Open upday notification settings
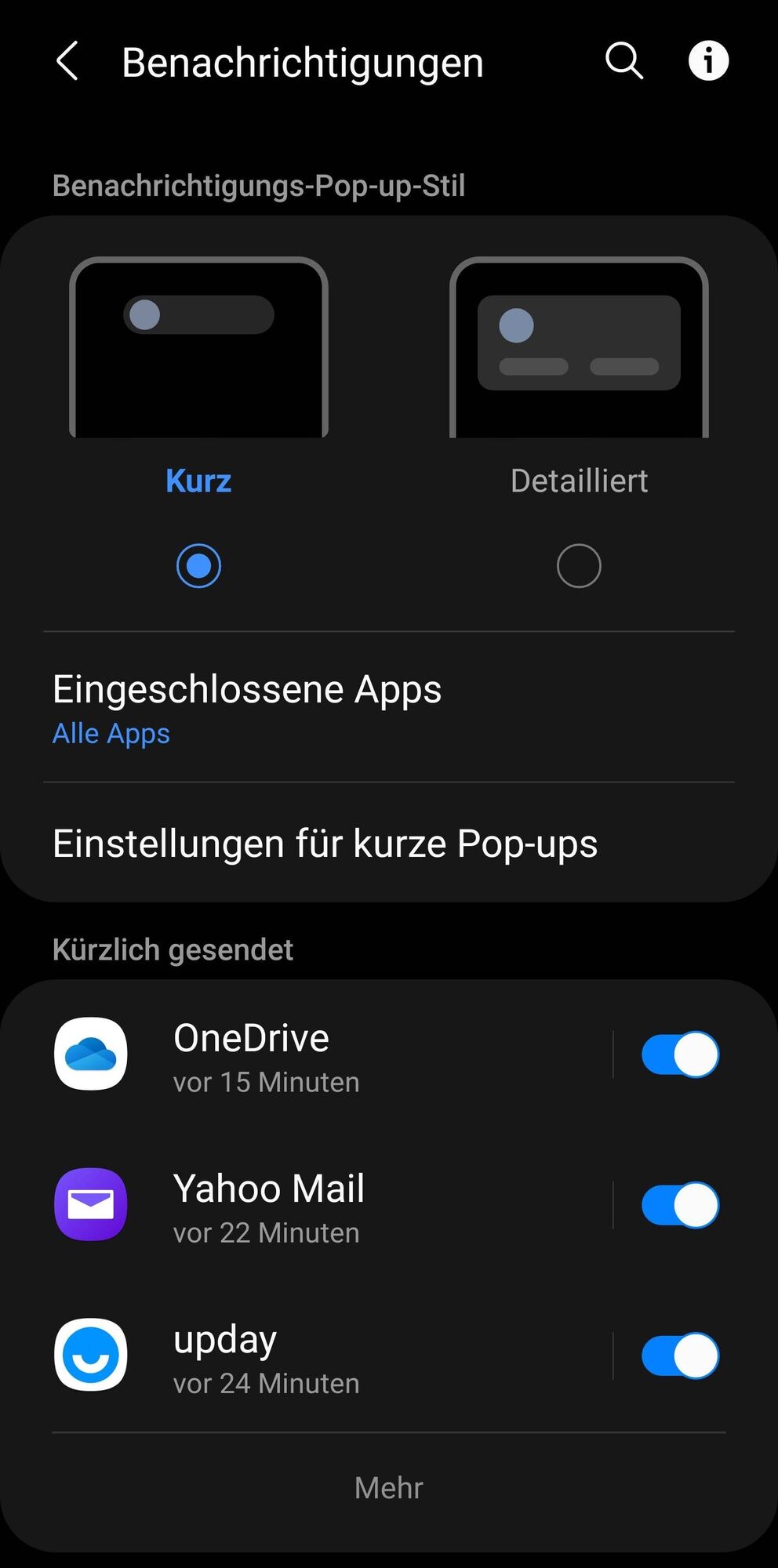The width and height of the screenshot is (778, 1568). point(314,1356)
